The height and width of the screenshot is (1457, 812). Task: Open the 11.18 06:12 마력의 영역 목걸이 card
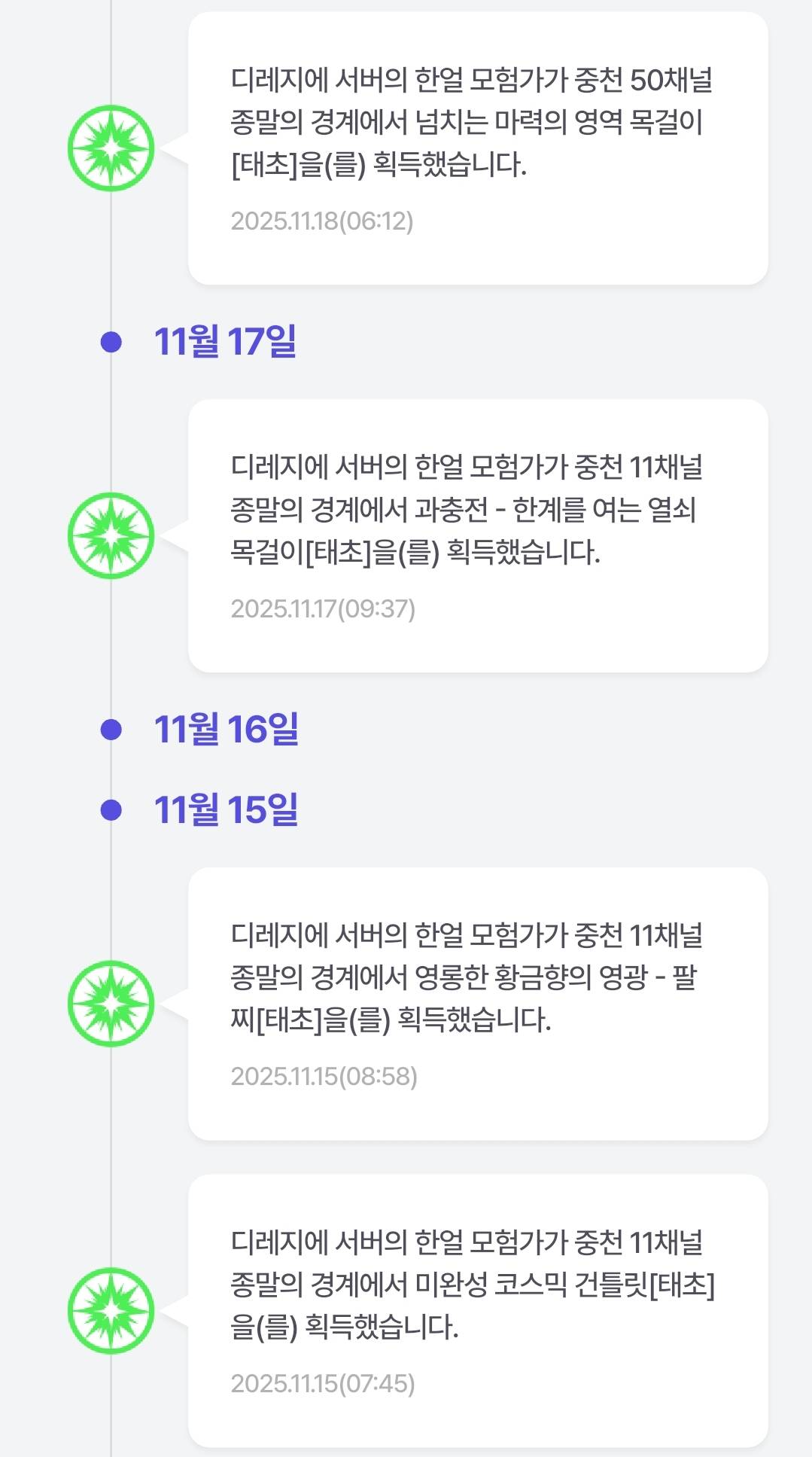click(477, 148)
